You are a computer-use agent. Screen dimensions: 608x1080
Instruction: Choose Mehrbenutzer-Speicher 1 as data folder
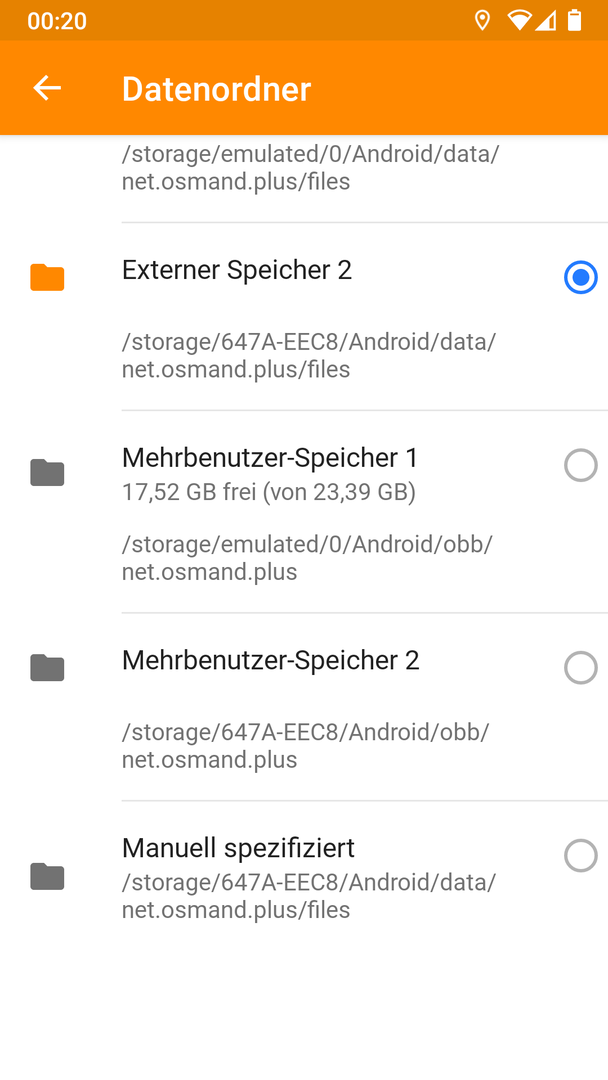[x=304, y=512]
